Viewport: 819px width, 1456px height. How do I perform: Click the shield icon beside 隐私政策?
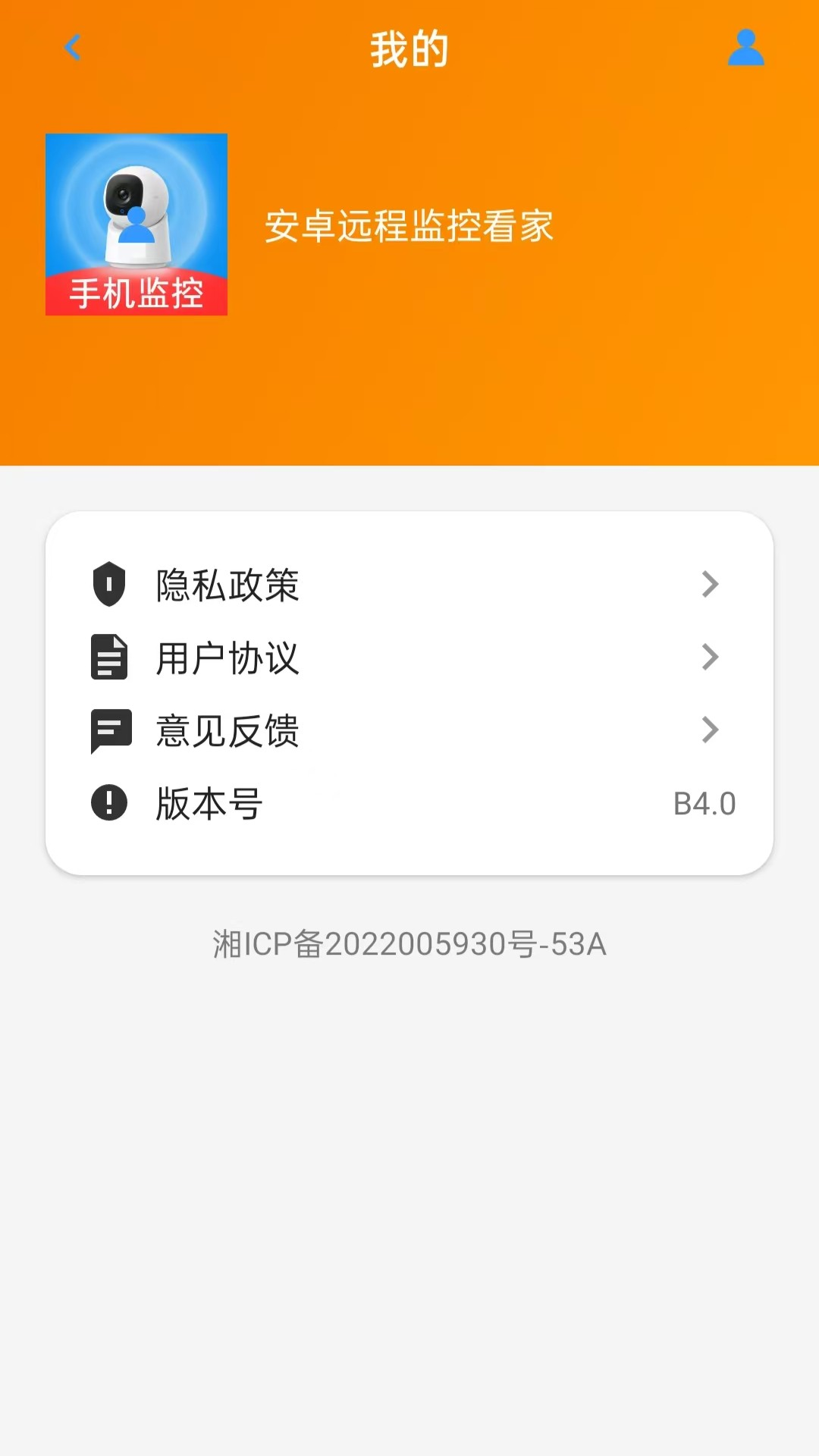point(108,584)
